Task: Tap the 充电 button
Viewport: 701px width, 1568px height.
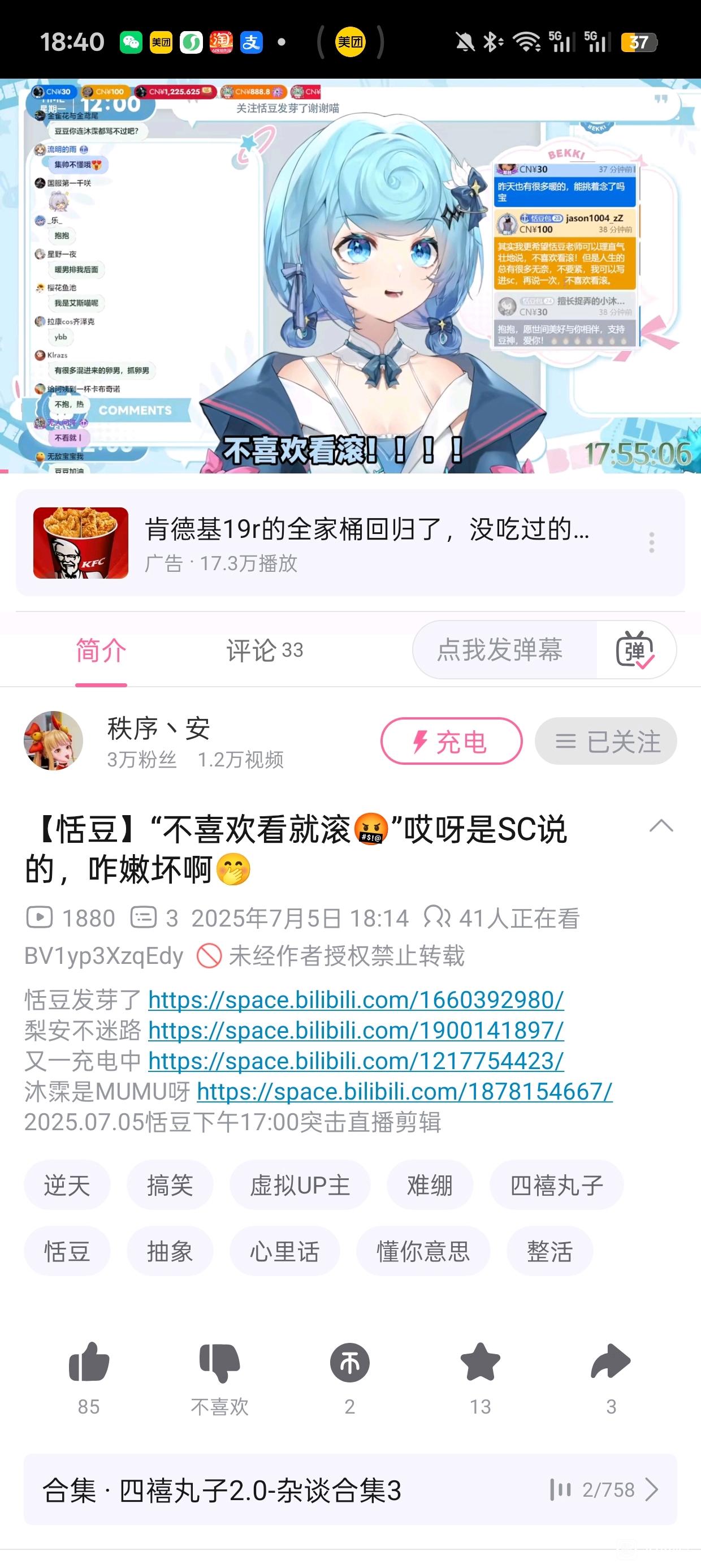Action: (451, 742)
